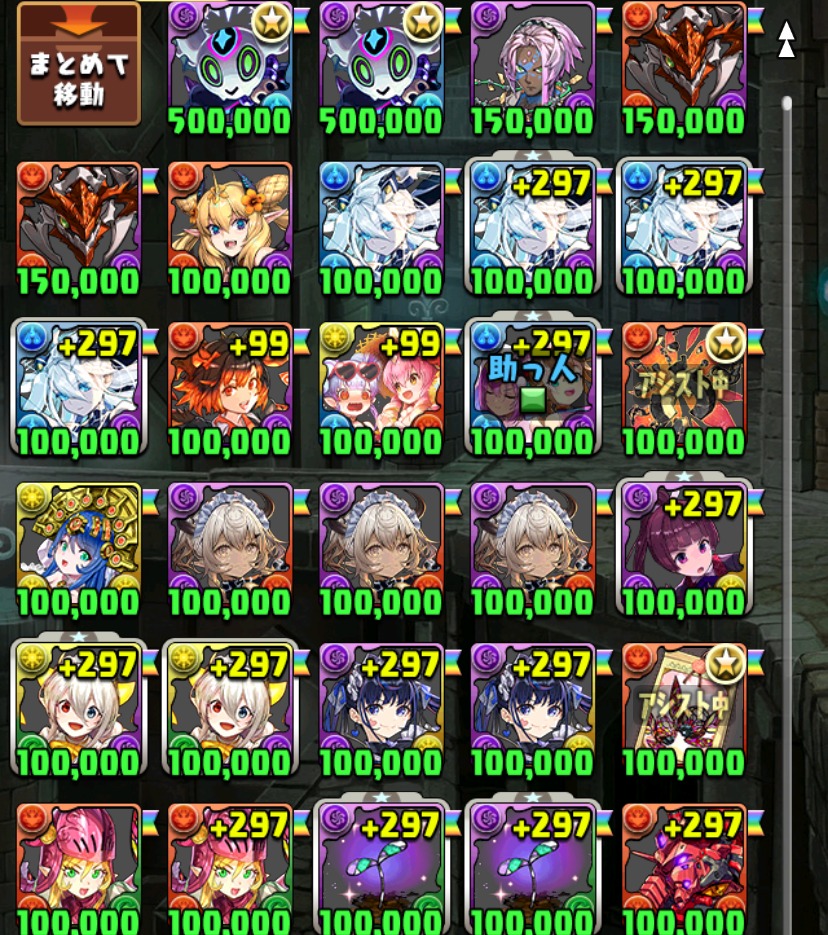Select white-haired ice monster without +297 badge

click(381, 226)
